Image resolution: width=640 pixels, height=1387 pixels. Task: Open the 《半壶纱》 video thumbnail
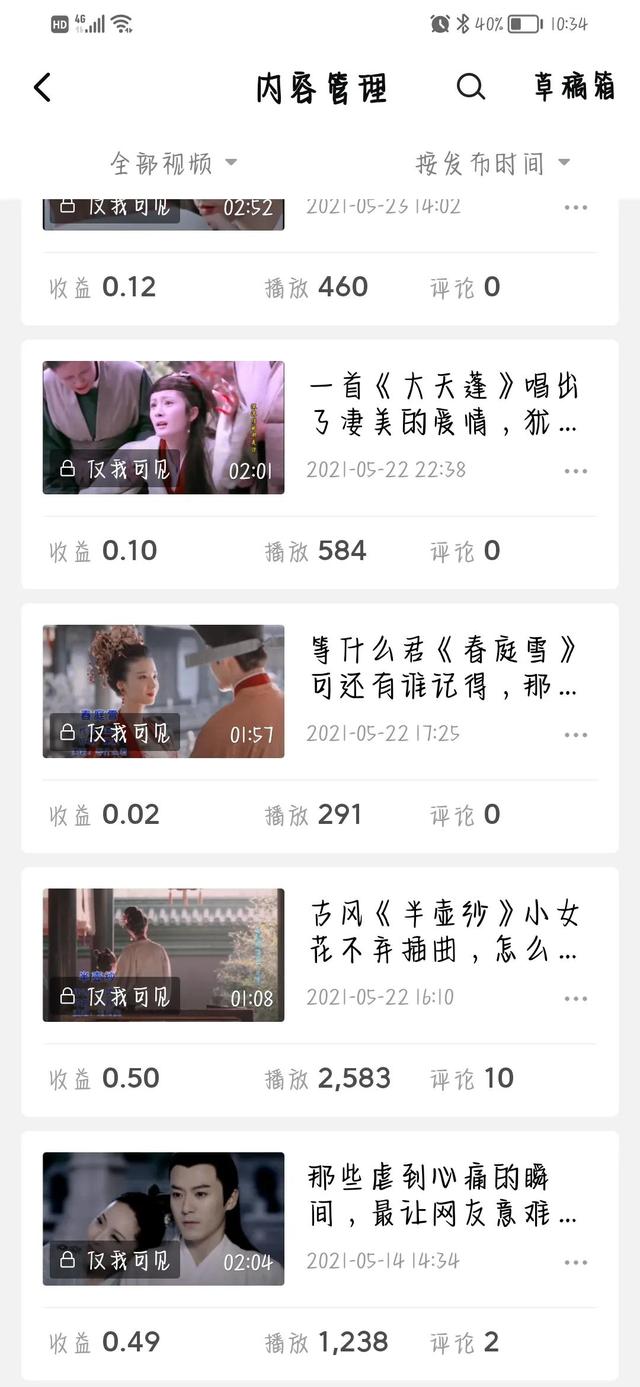click(163, 955)
